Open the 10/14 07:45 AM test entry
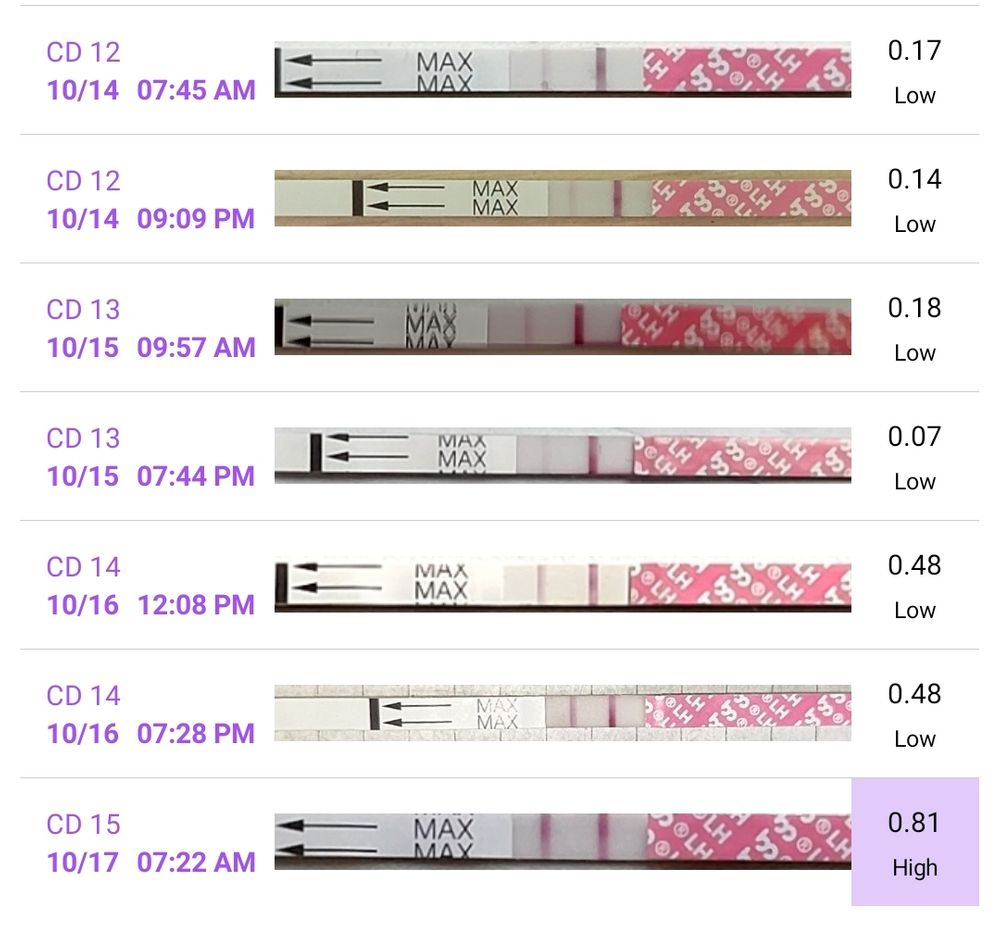The height and width of the screenshot is (926, 1000). [150, 90]
